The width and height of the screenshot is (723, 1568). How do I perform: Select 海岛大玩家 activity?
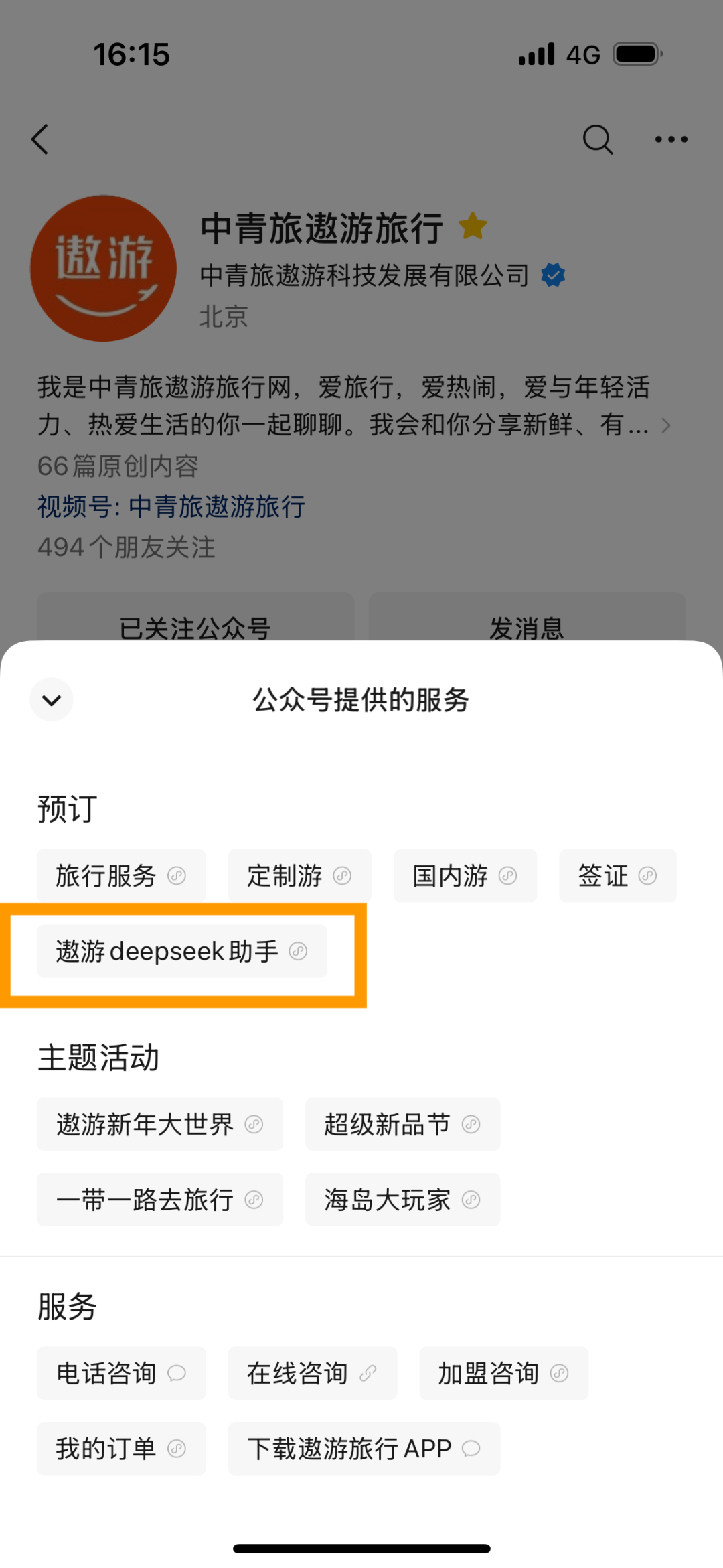click(402, 1200)
